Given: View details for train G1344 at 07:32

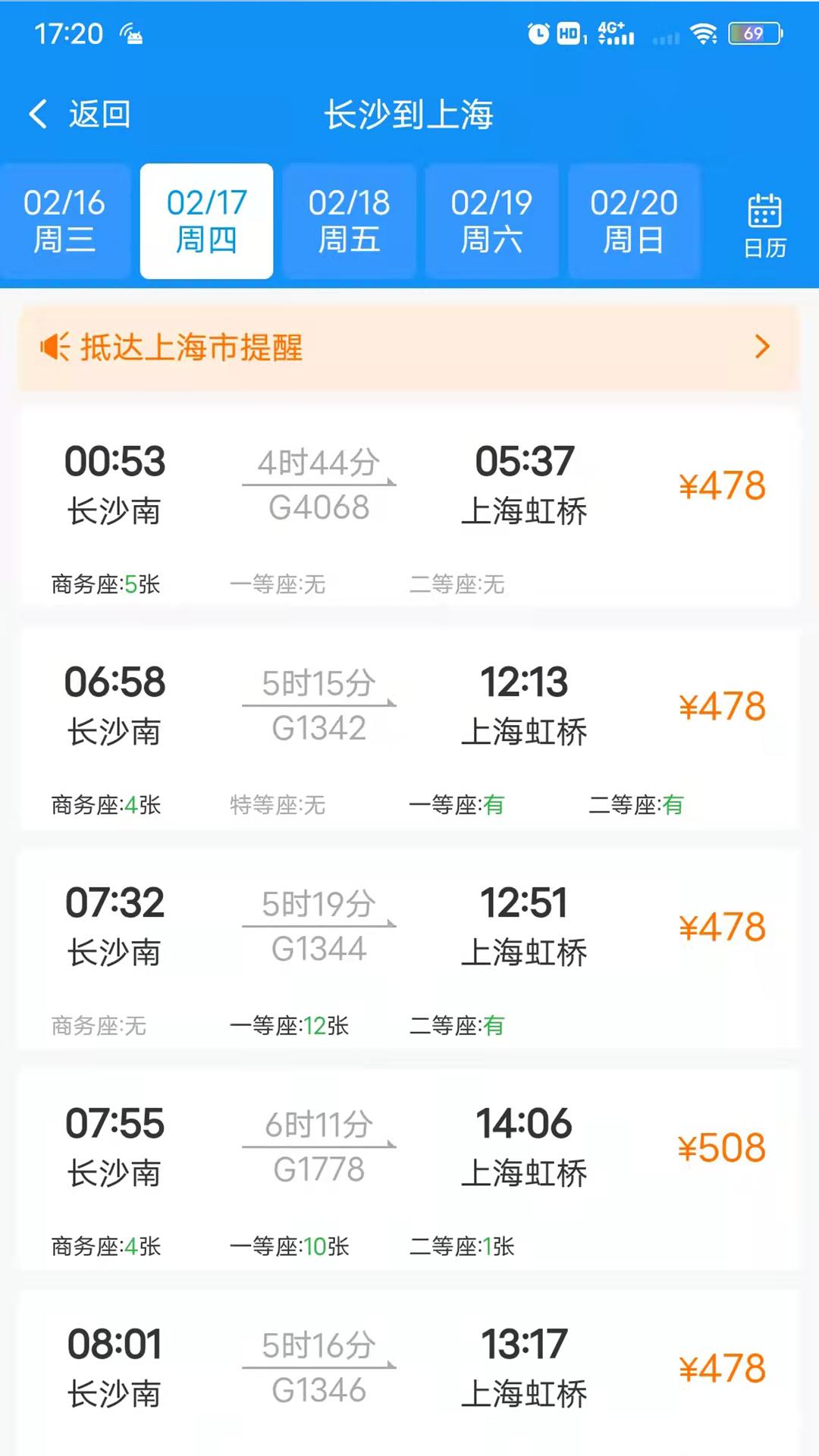Looking at the screenshot, I should click(409, 948).
